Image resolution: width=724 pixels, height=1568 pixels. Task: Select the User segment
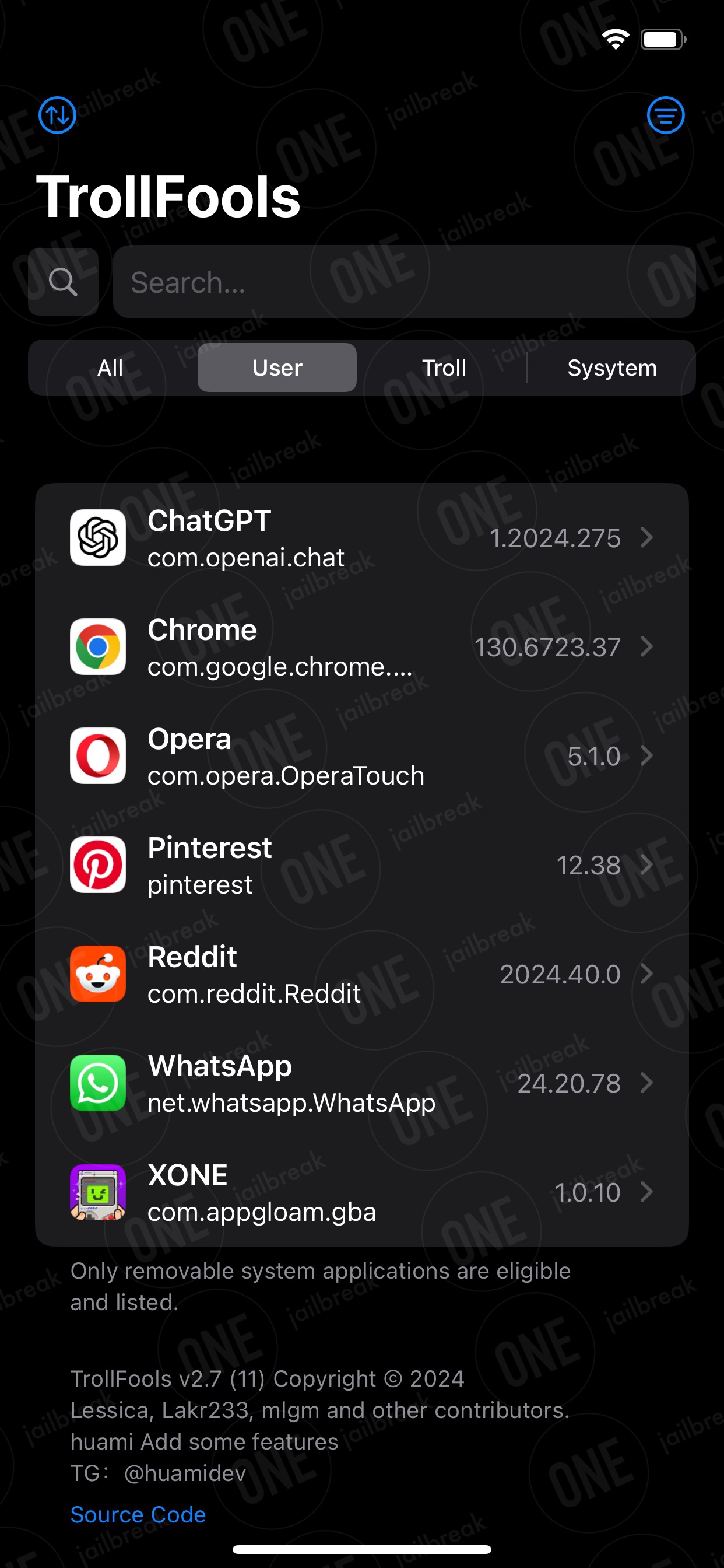[277, 367]
